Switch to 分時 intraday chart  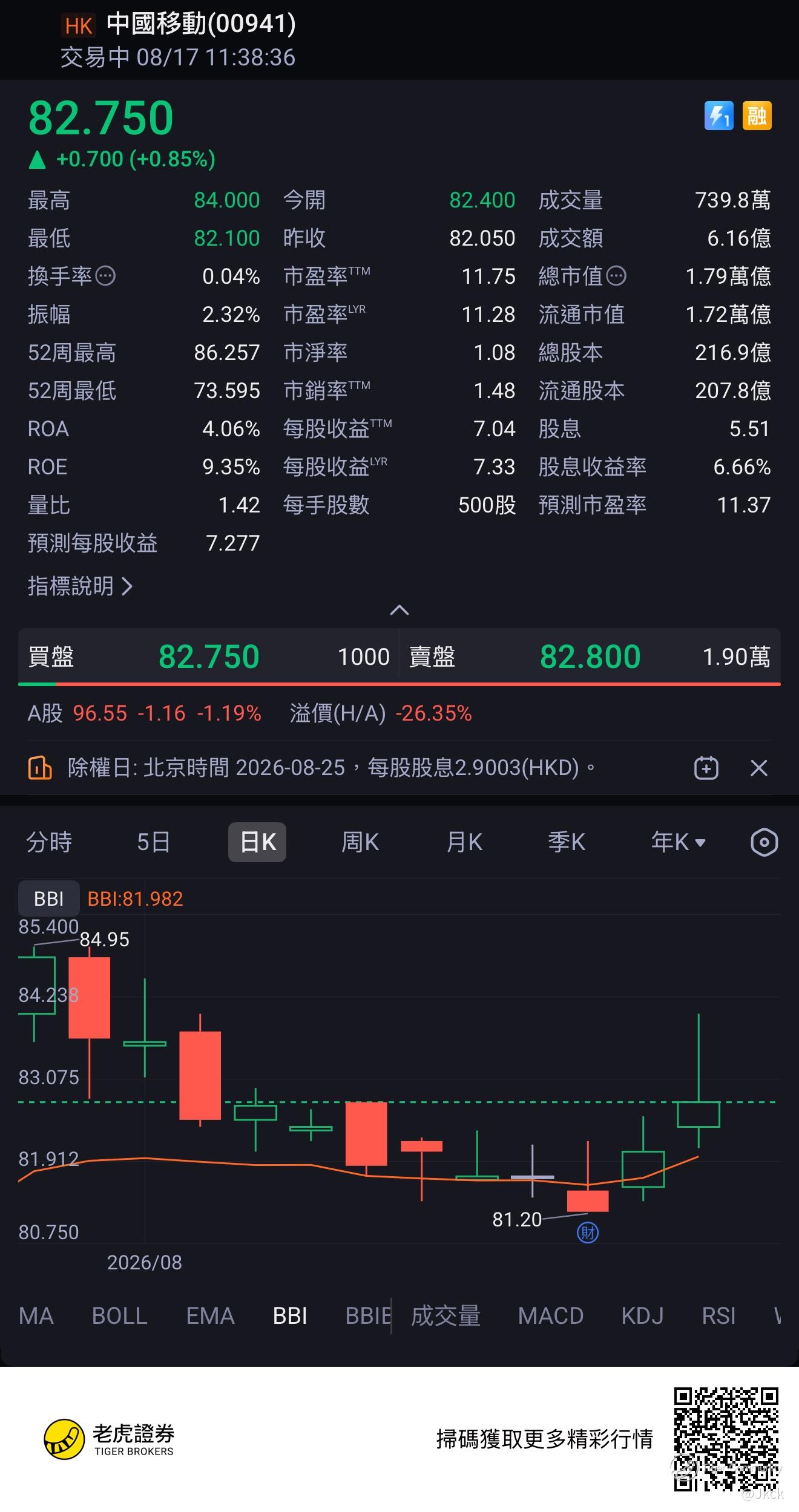[x=49, y=842]
